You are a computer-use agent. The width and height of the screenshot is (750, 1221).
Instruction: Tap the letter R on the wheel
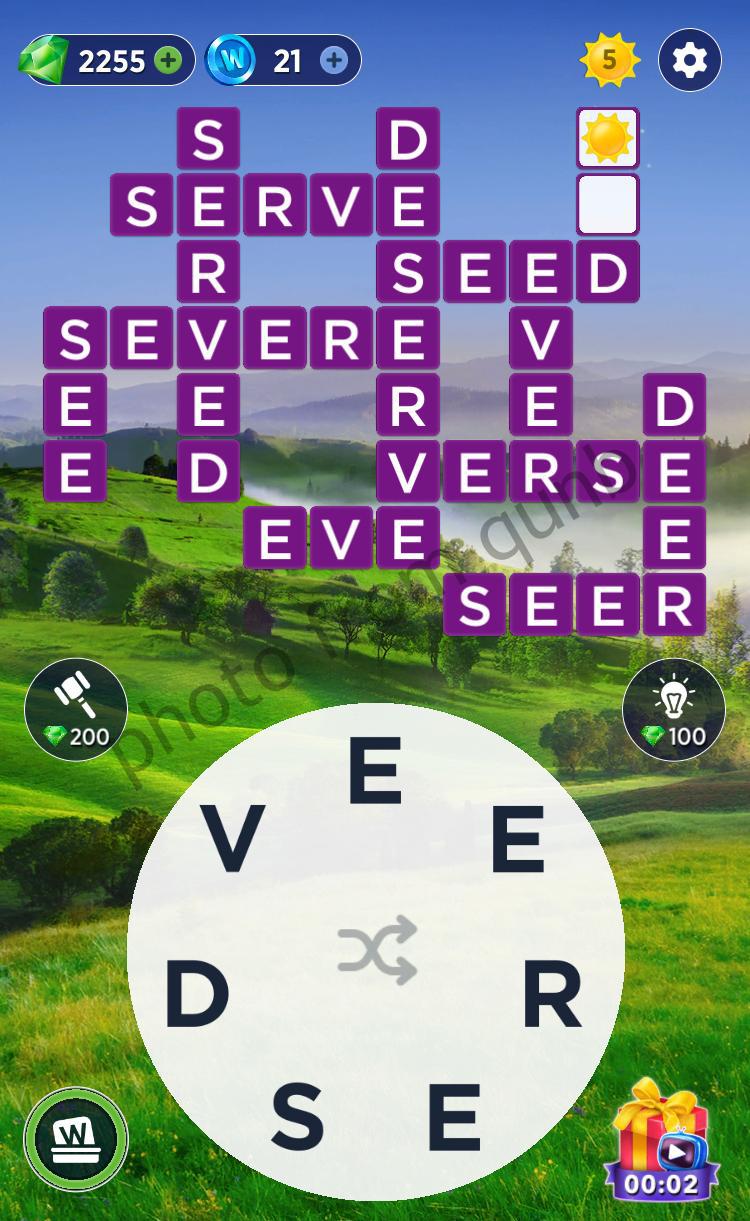pyautogui.click(x=552, y=997)
